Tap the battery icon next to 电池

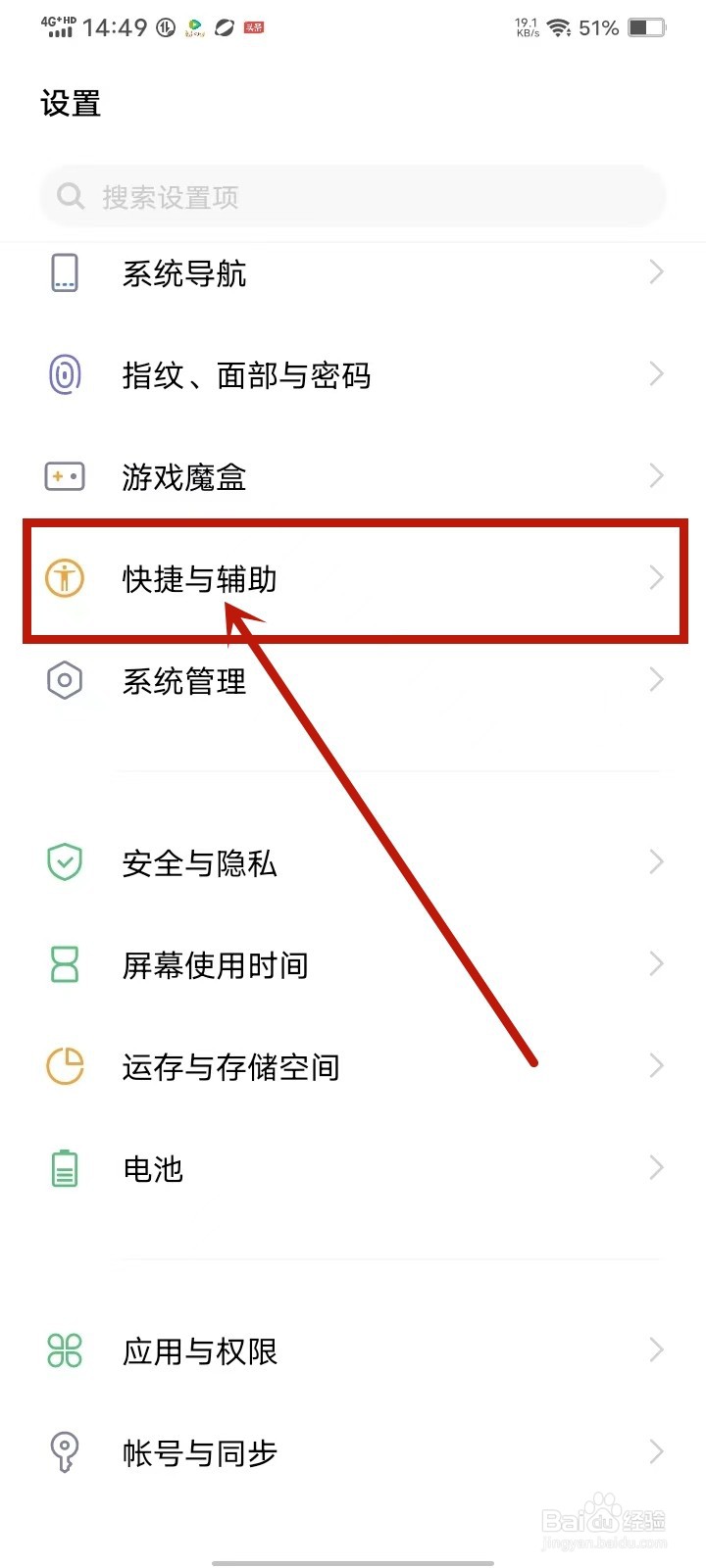(x=64, y=1167)
